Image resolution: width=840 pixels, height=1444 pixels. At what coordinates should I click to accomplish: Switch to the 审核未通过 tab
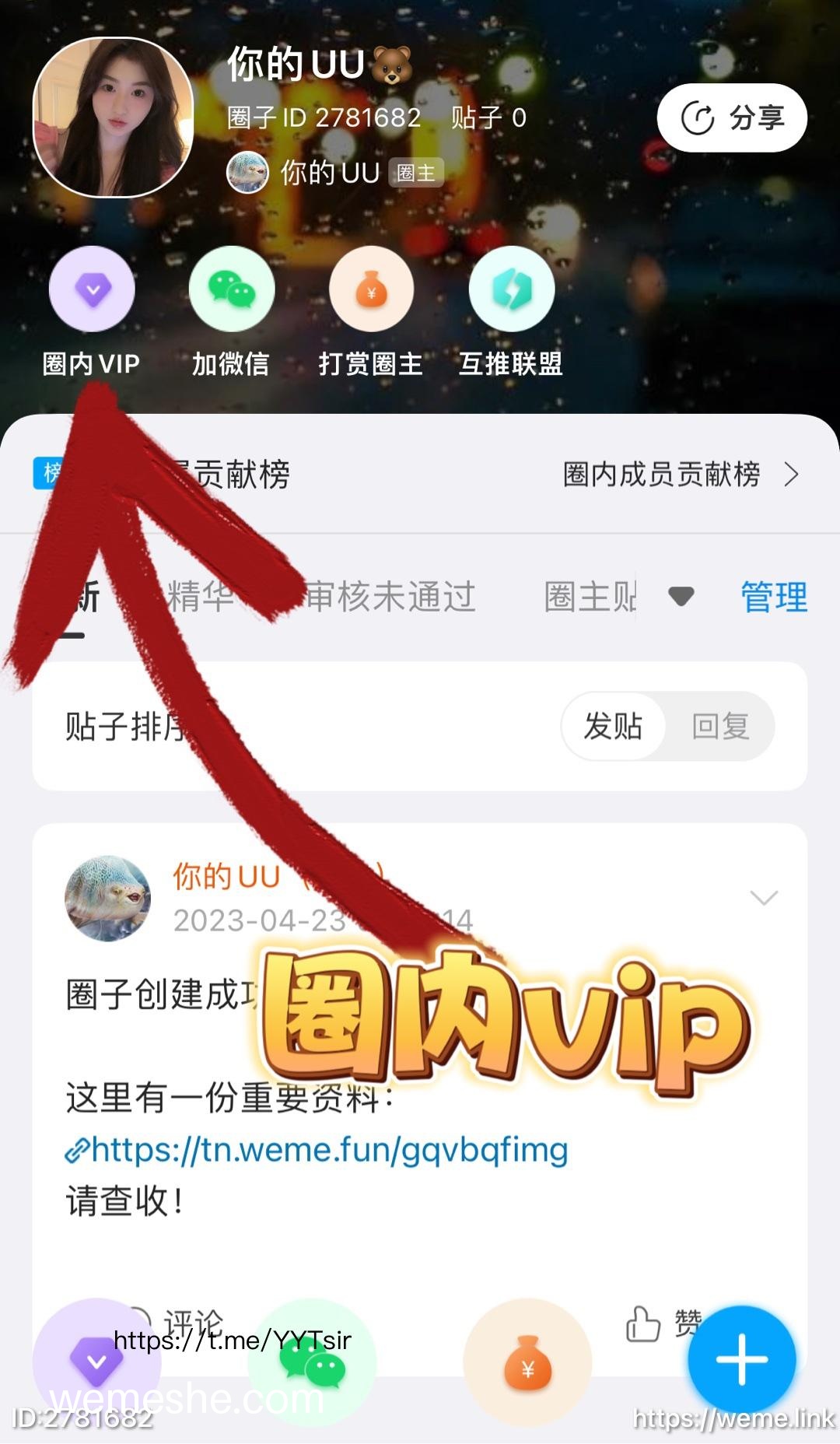(x=390, y=597)
